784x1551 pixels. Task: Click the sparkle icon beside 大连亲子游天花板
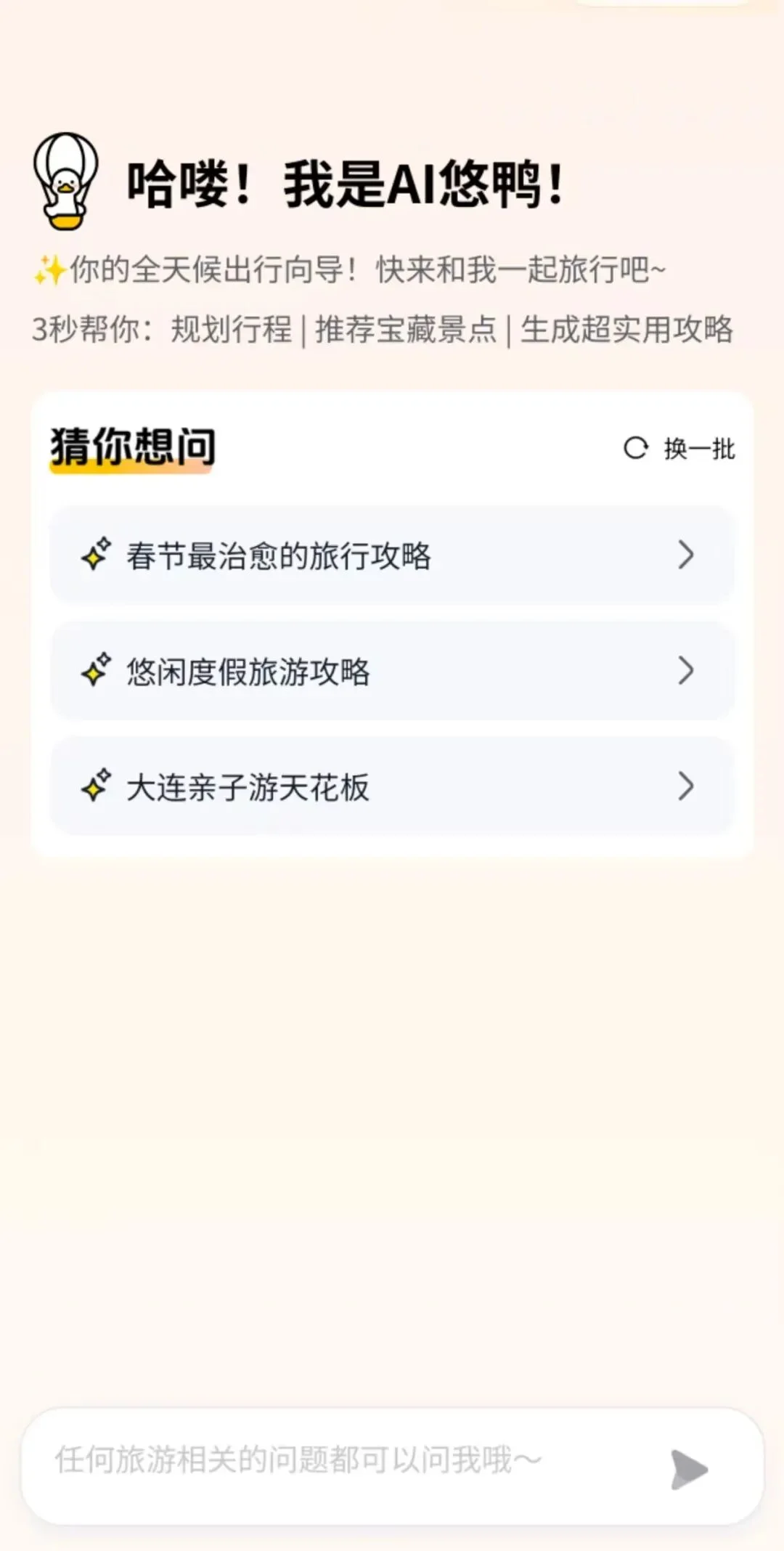[x=97, y=786]
